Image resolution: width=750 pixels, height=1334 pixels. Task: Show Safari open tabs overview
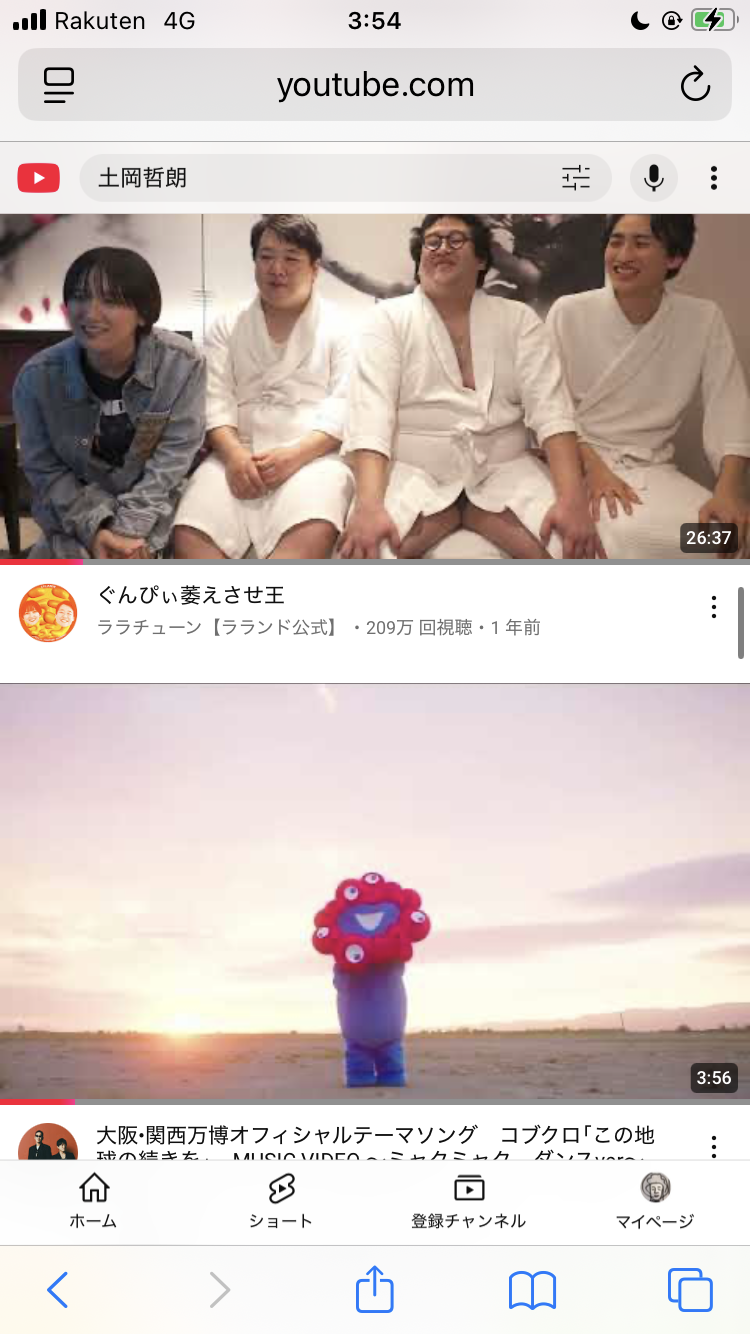(x=690, y=1290)
